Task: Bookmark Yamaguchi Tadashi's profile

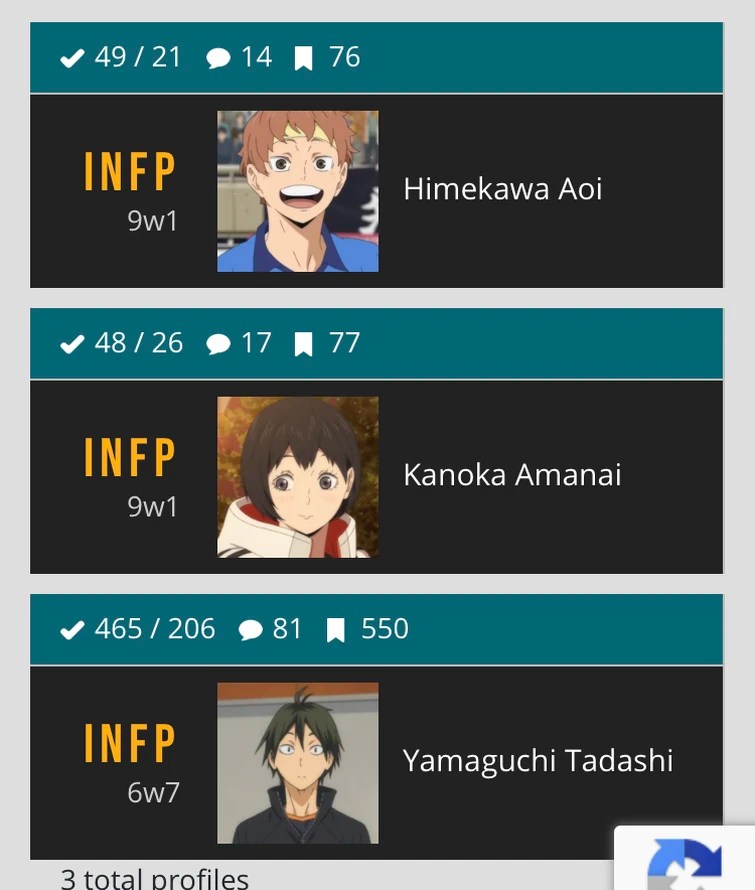Action: coord(335,631)
